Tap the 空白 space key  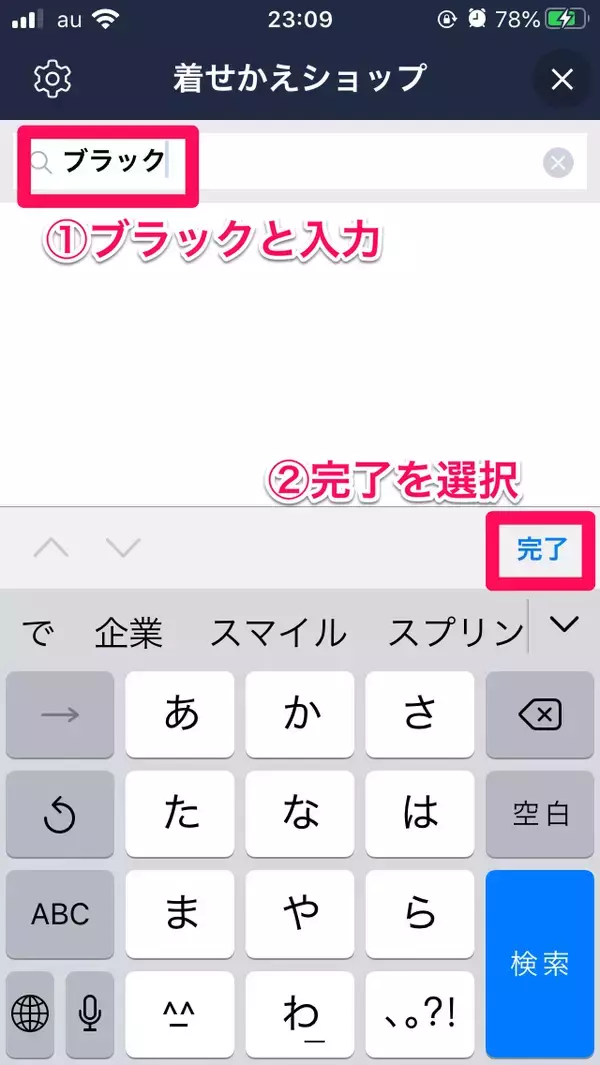click(540, 814)
